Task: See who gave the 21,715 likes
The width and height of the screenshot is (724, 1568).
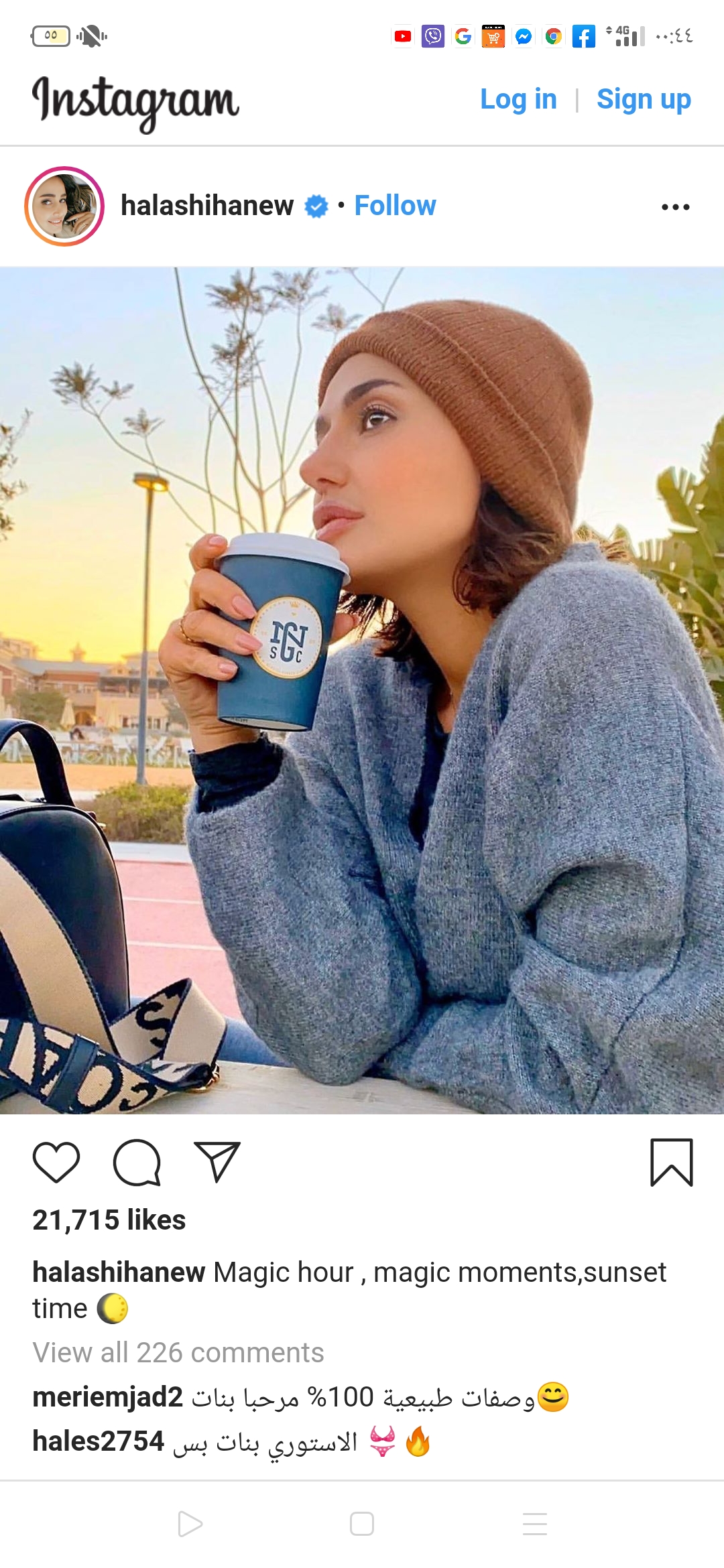Action: pos(109,1220)
